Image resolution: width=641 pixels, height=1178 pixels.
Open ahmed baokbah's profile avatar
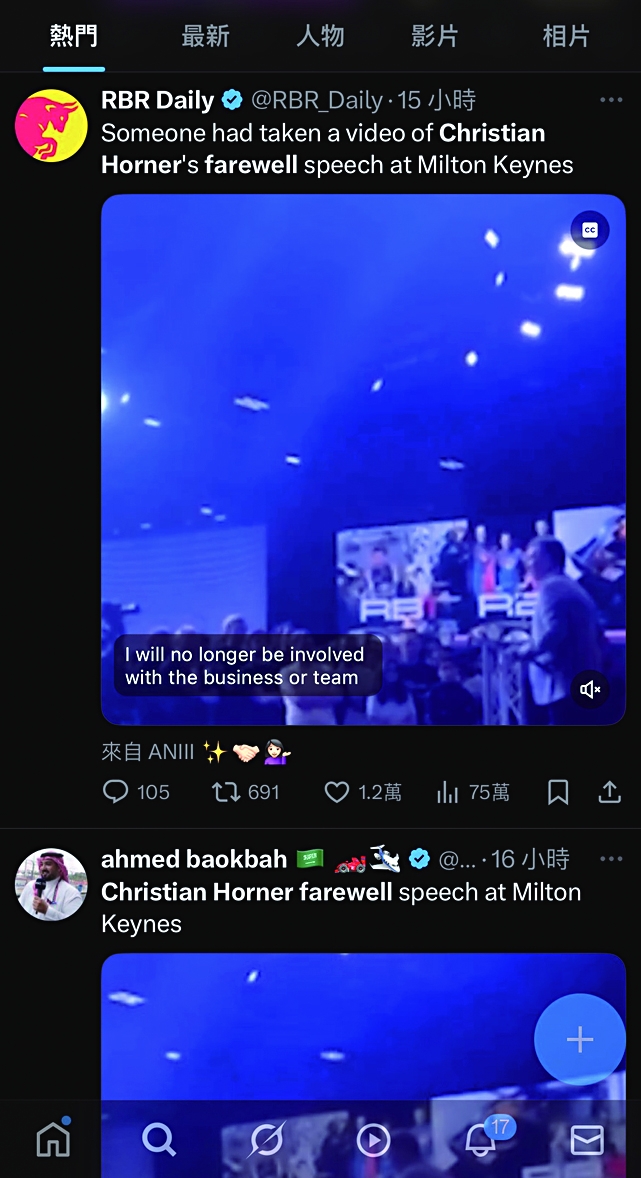(x=51, y=885)
